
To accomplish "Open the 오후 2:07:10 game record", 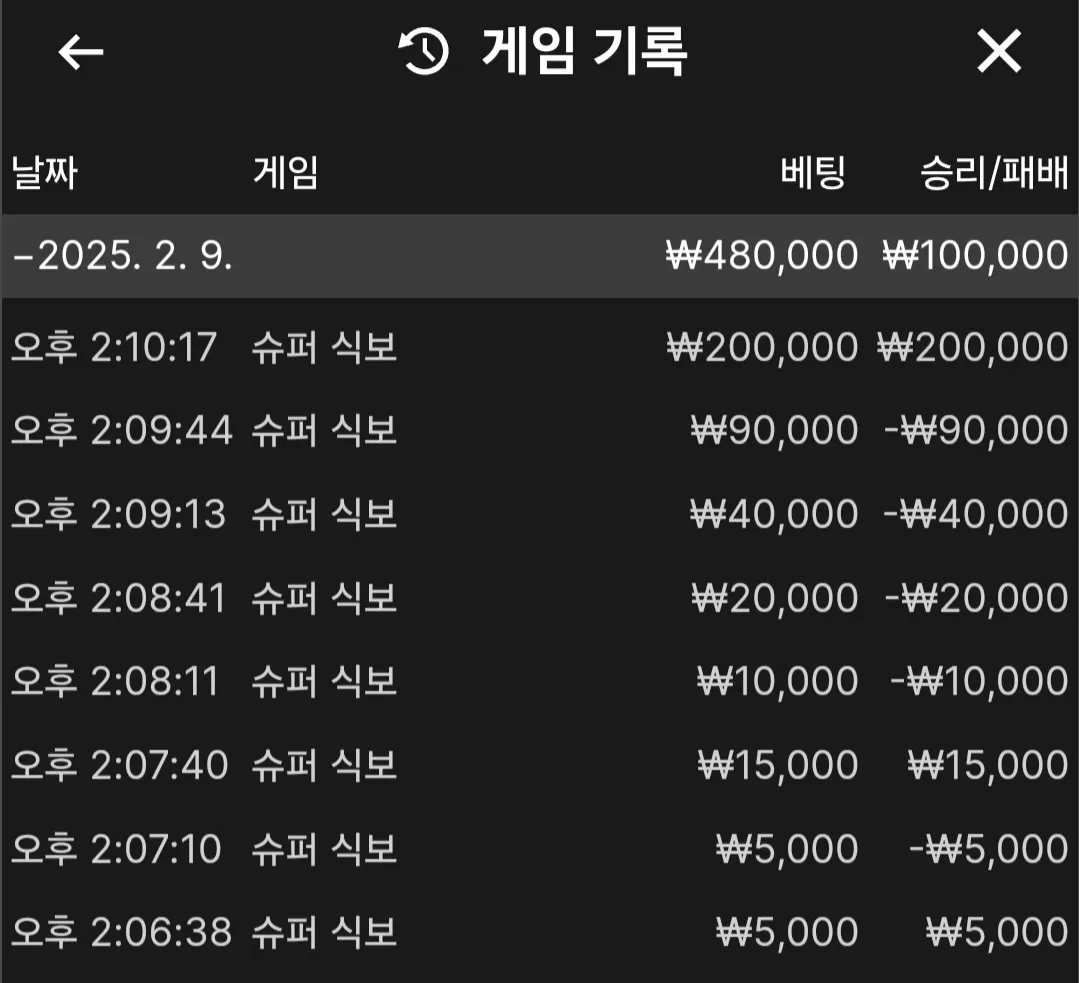I will point(540,849).
